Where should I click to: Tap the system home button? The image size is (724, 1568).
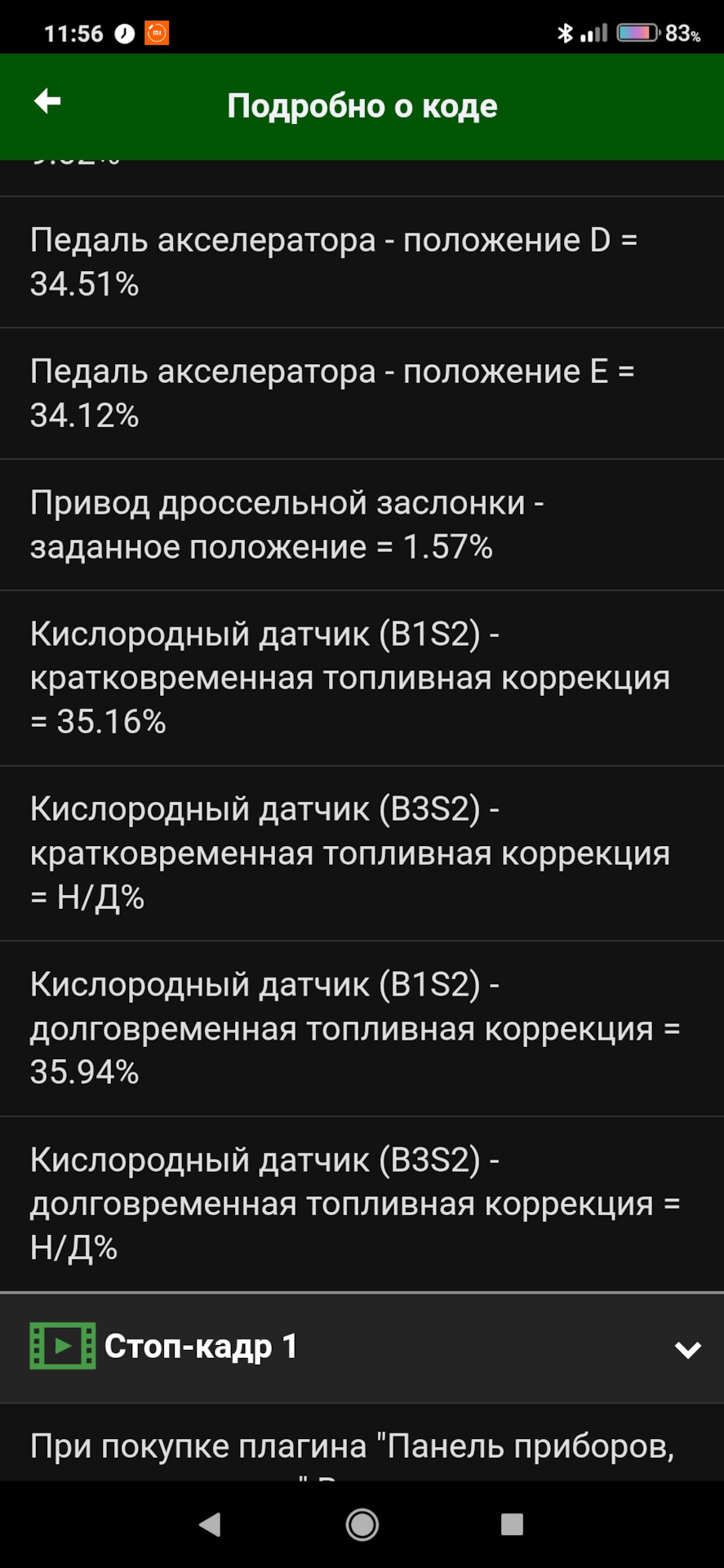point(362,1524)
